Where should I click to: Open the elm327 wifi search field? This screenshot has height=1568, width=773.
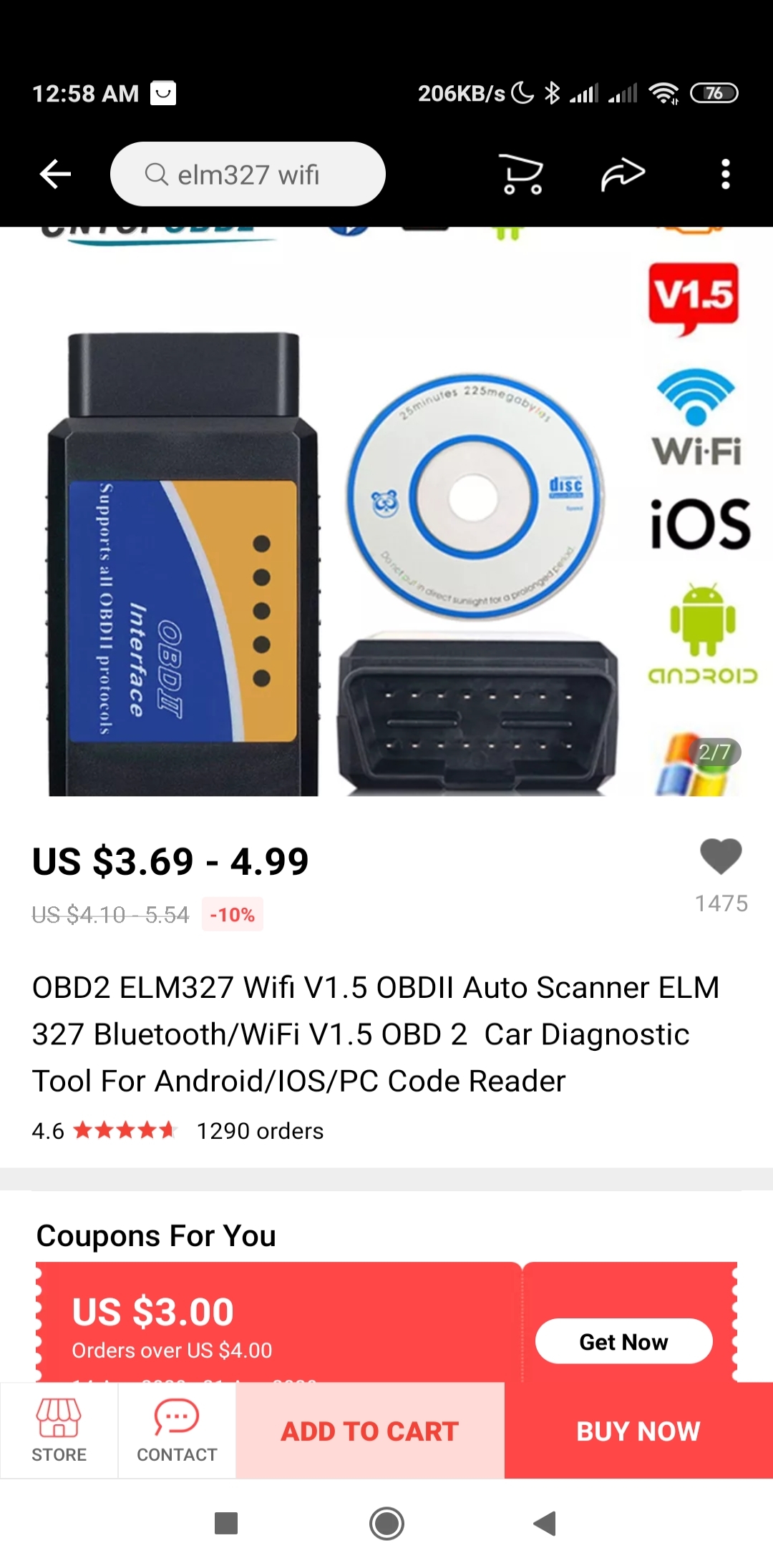tap(248, 174)
